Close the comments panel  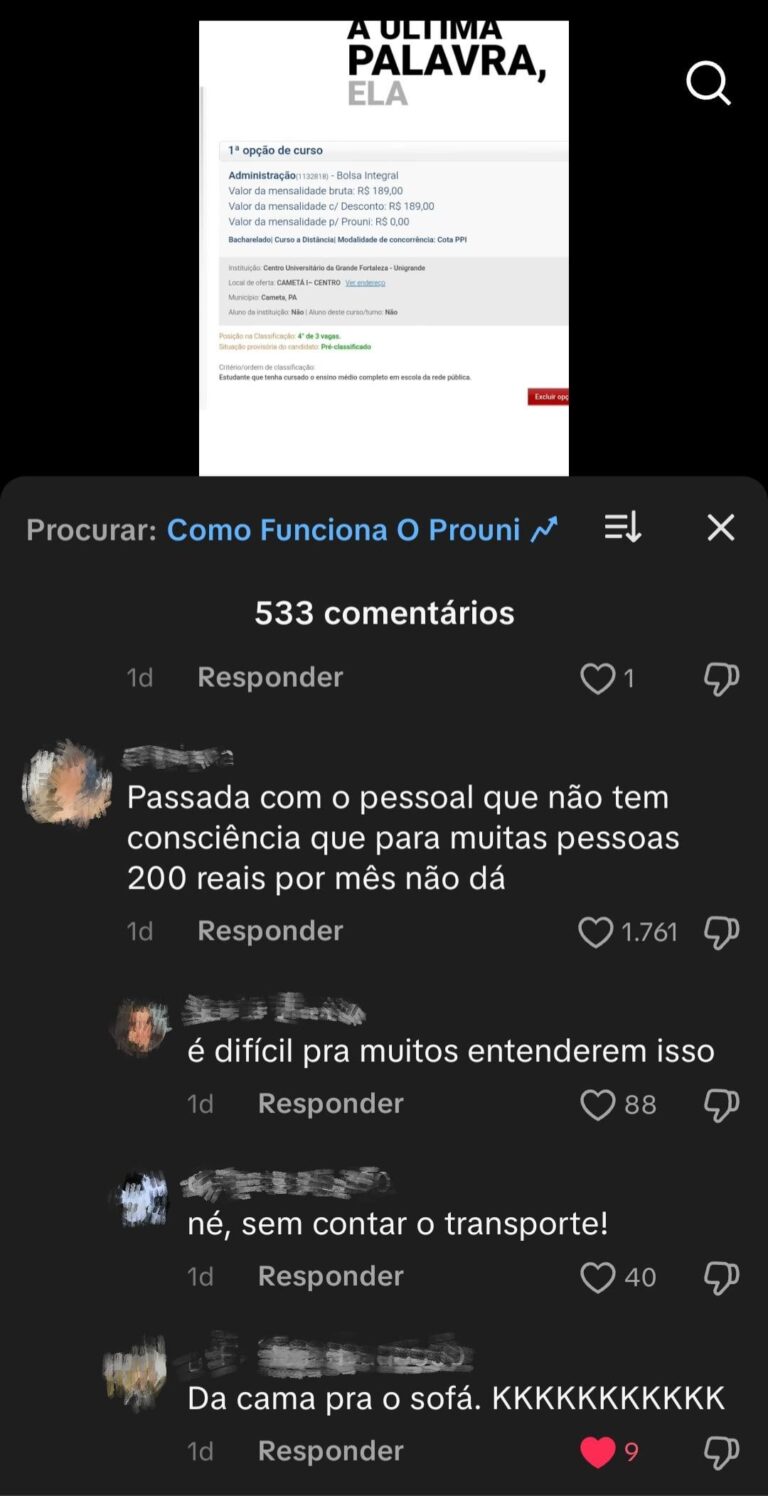pos(721,527)
